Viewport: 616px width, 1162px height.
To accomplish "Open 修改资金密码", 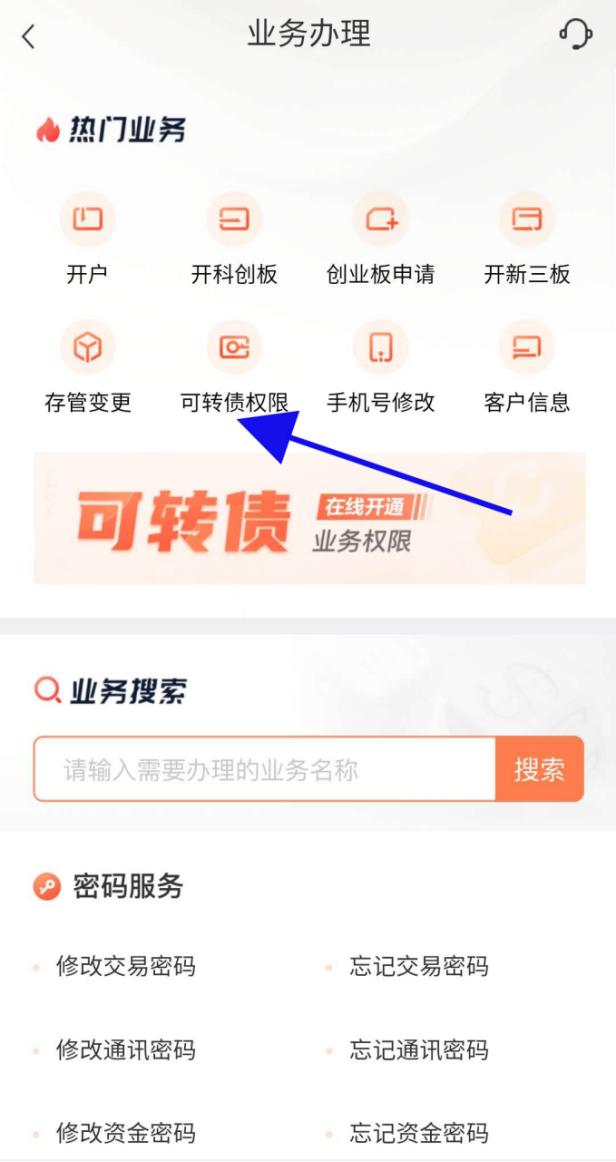I will click(125, 1133).
